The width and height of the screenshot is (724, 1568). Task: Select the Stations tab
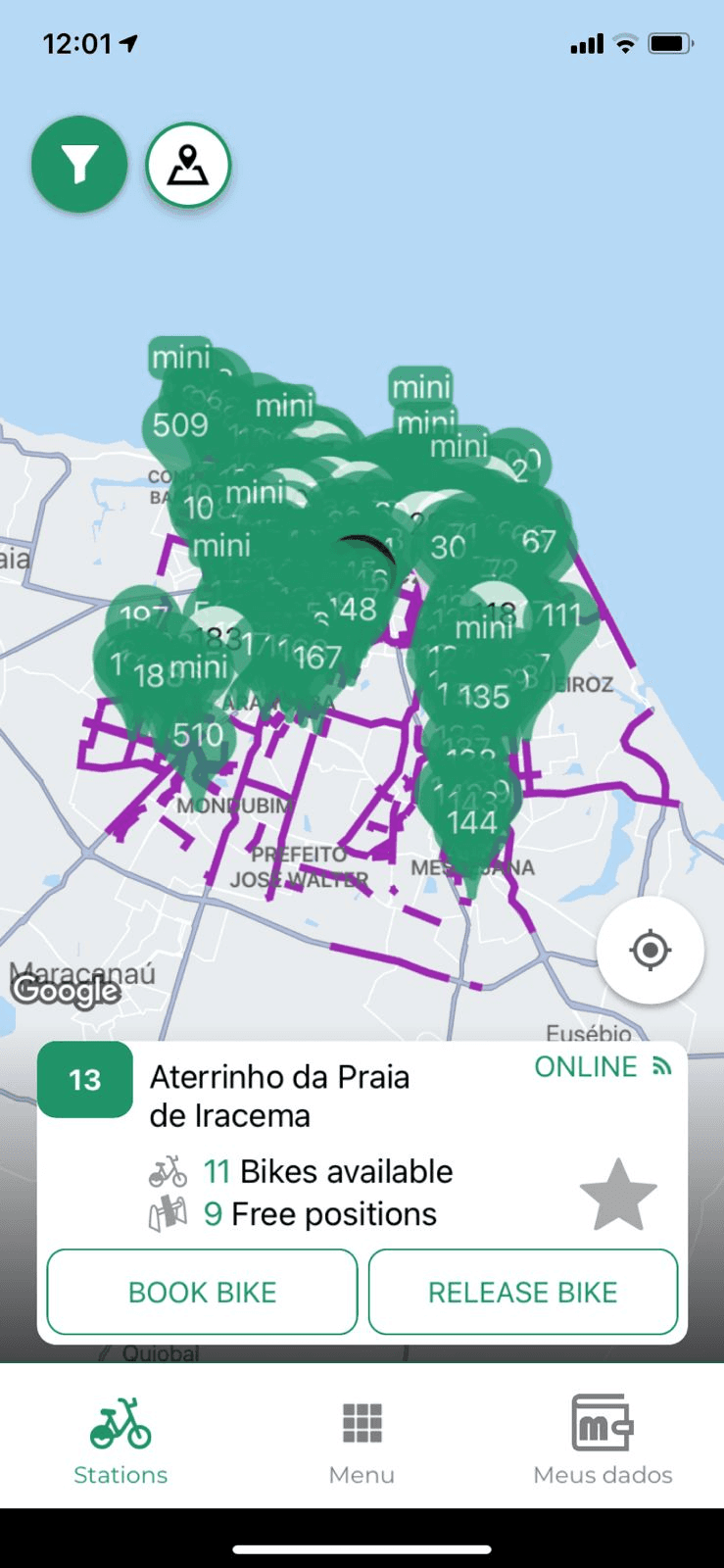coord(121,1442)
